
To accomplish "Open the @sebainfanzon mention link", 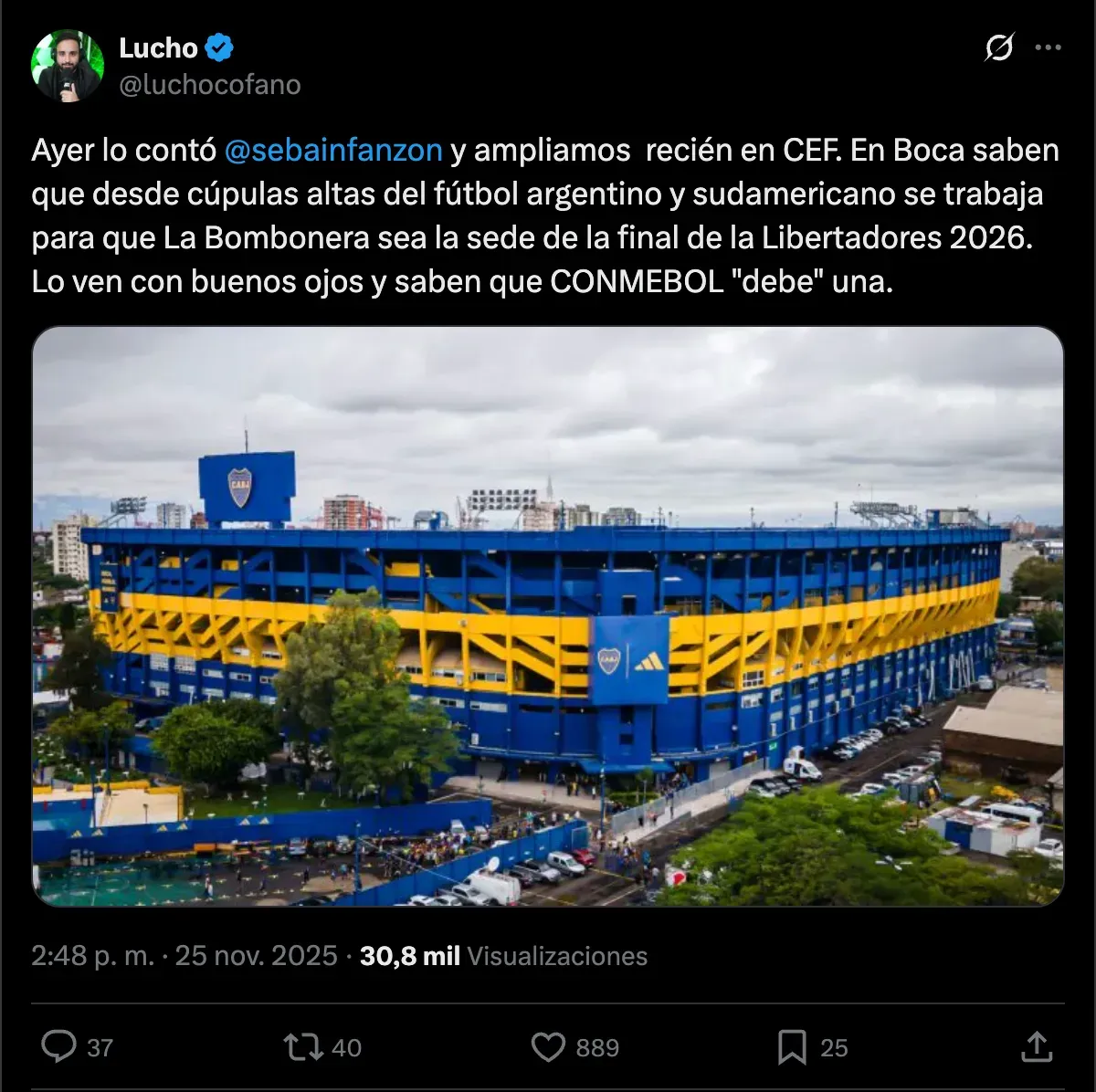I will [x=332, y=151].
